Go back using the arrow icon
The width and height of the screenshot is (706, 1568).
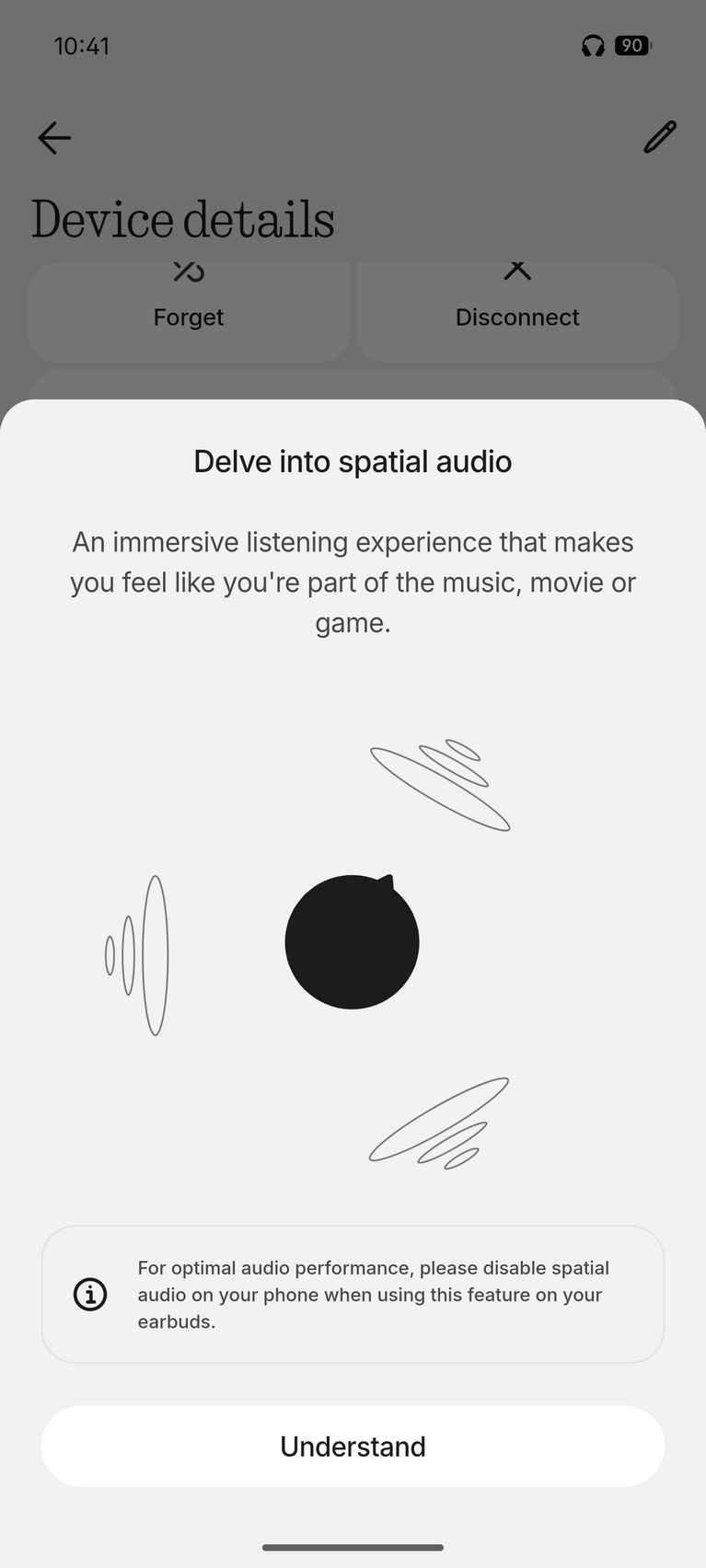click(x=54, y=138)
